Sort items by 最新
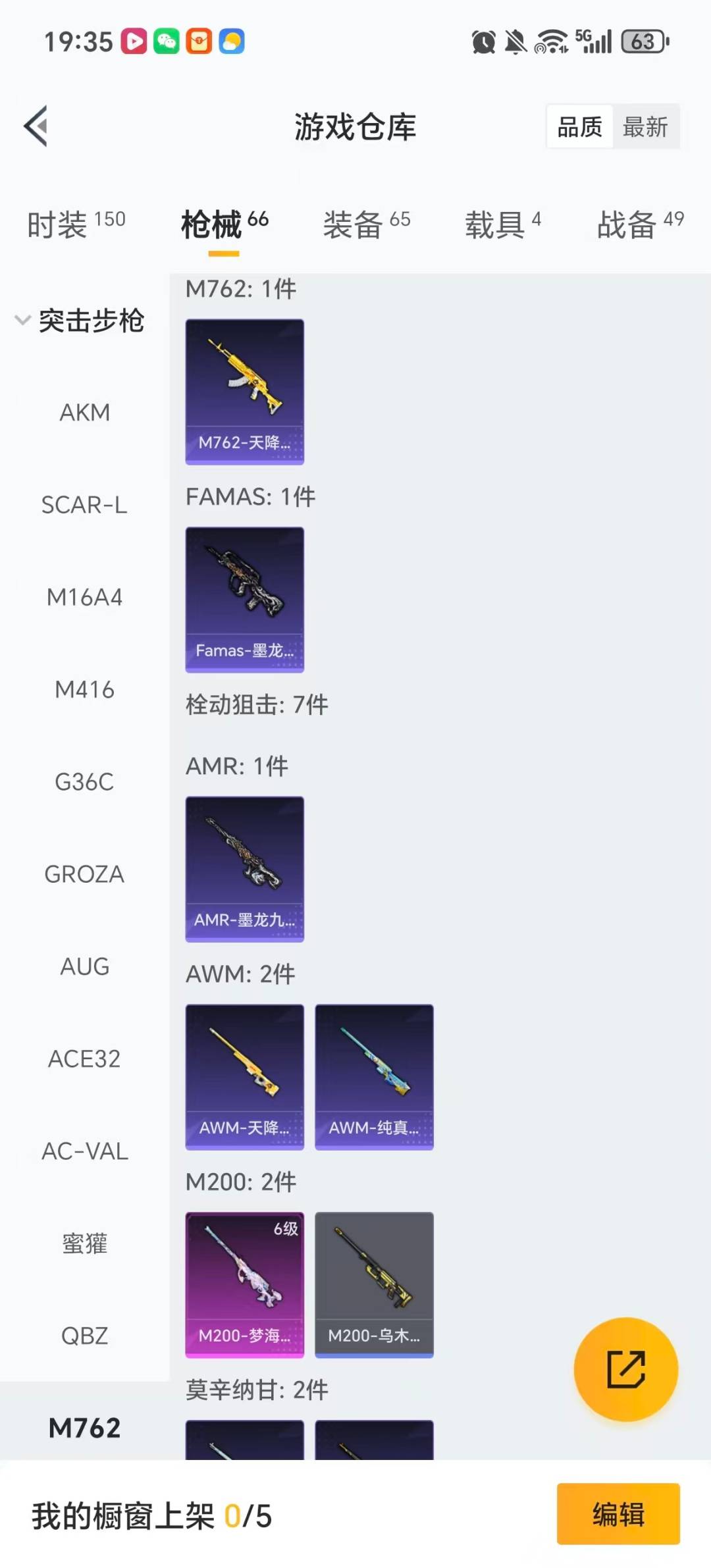711x1568 pixels. click(x=645, y=126)
